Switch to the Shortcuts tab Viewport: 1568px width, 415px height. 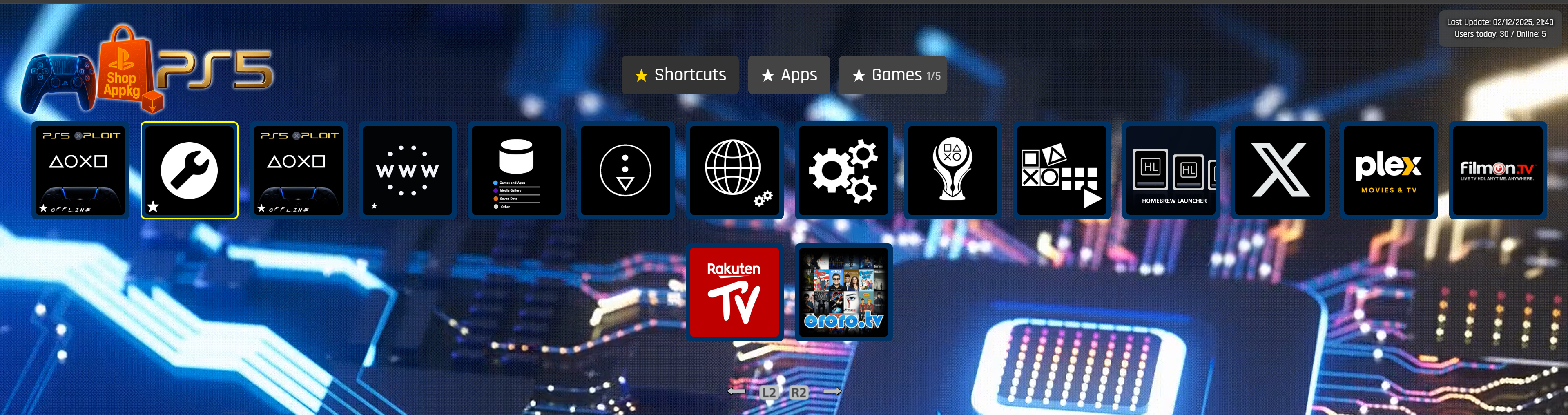click(679, 75)
